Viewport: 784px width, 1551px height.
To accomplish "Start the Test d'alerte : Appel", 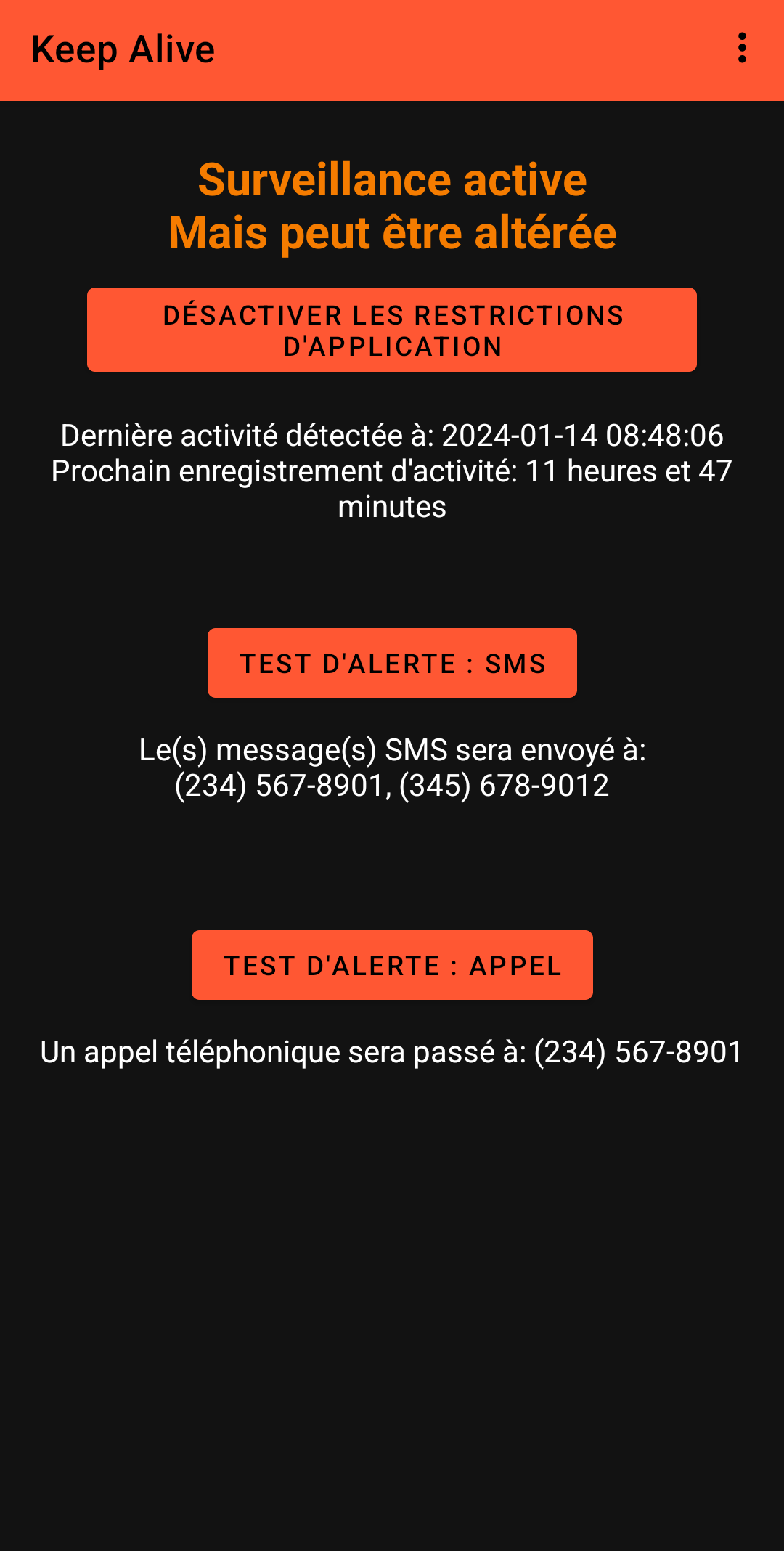I will (392, 965).
